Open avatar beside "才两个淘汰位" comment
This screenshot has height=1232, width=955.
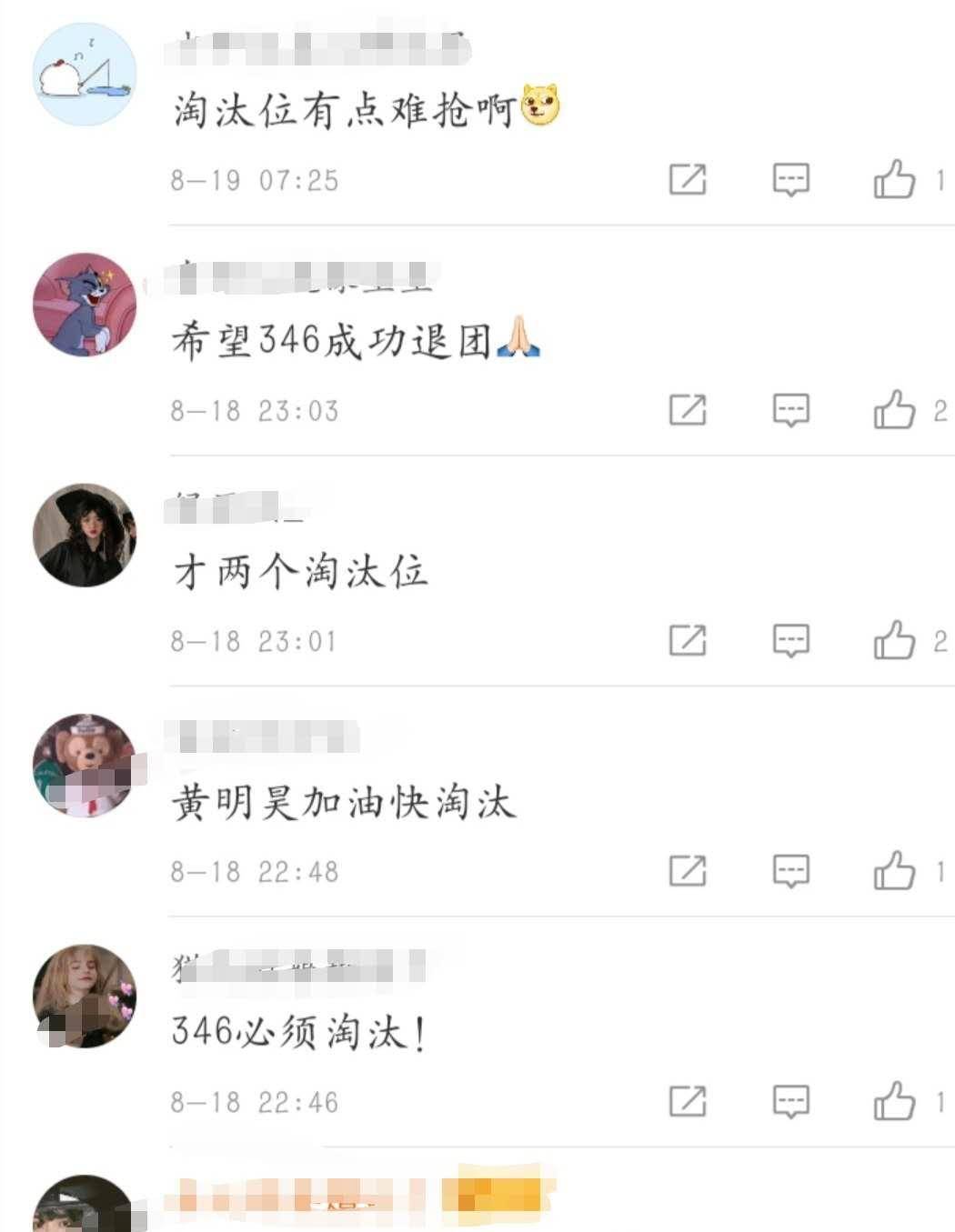coord(85,536)
